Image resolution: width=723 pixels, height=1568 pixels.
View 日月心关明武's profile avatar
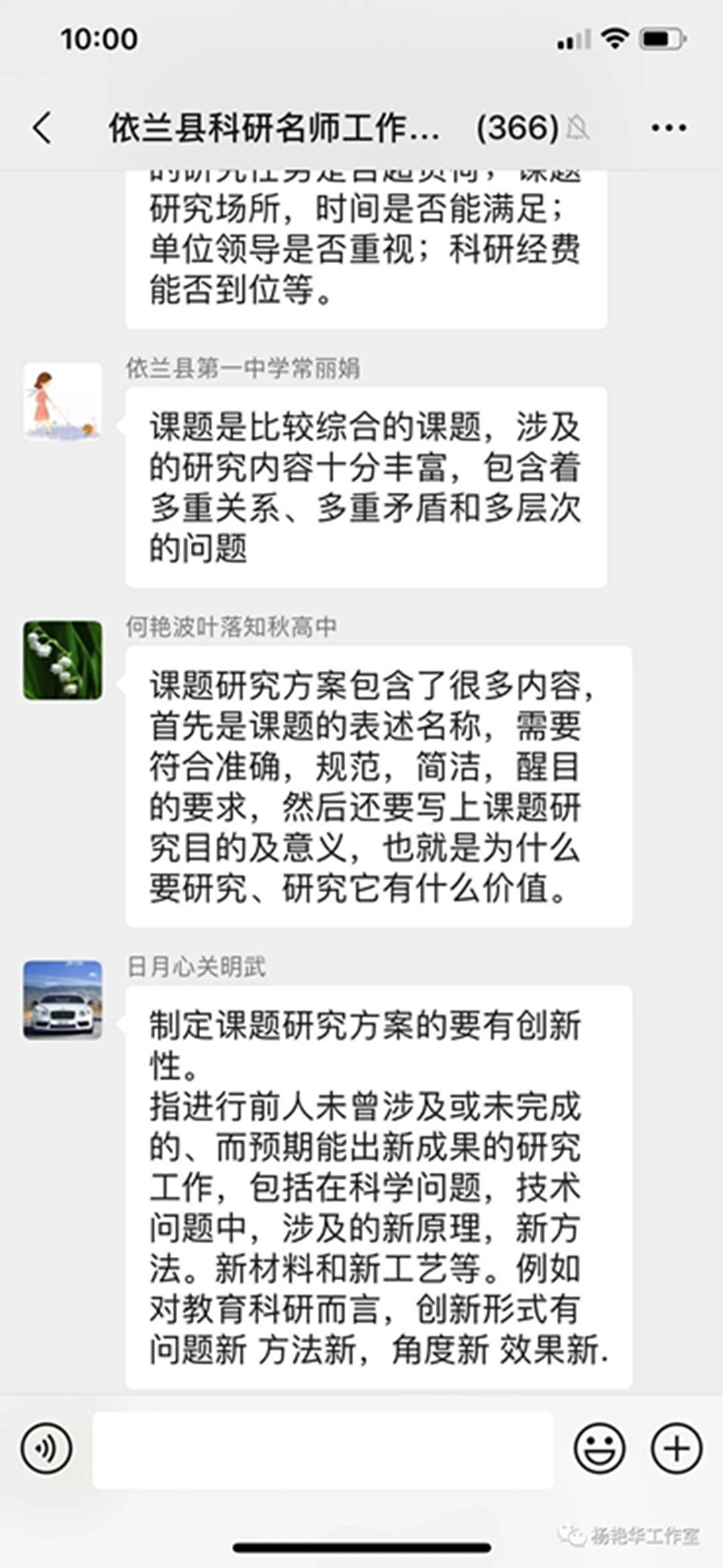pyautogui.click(x=63, y=1000)
